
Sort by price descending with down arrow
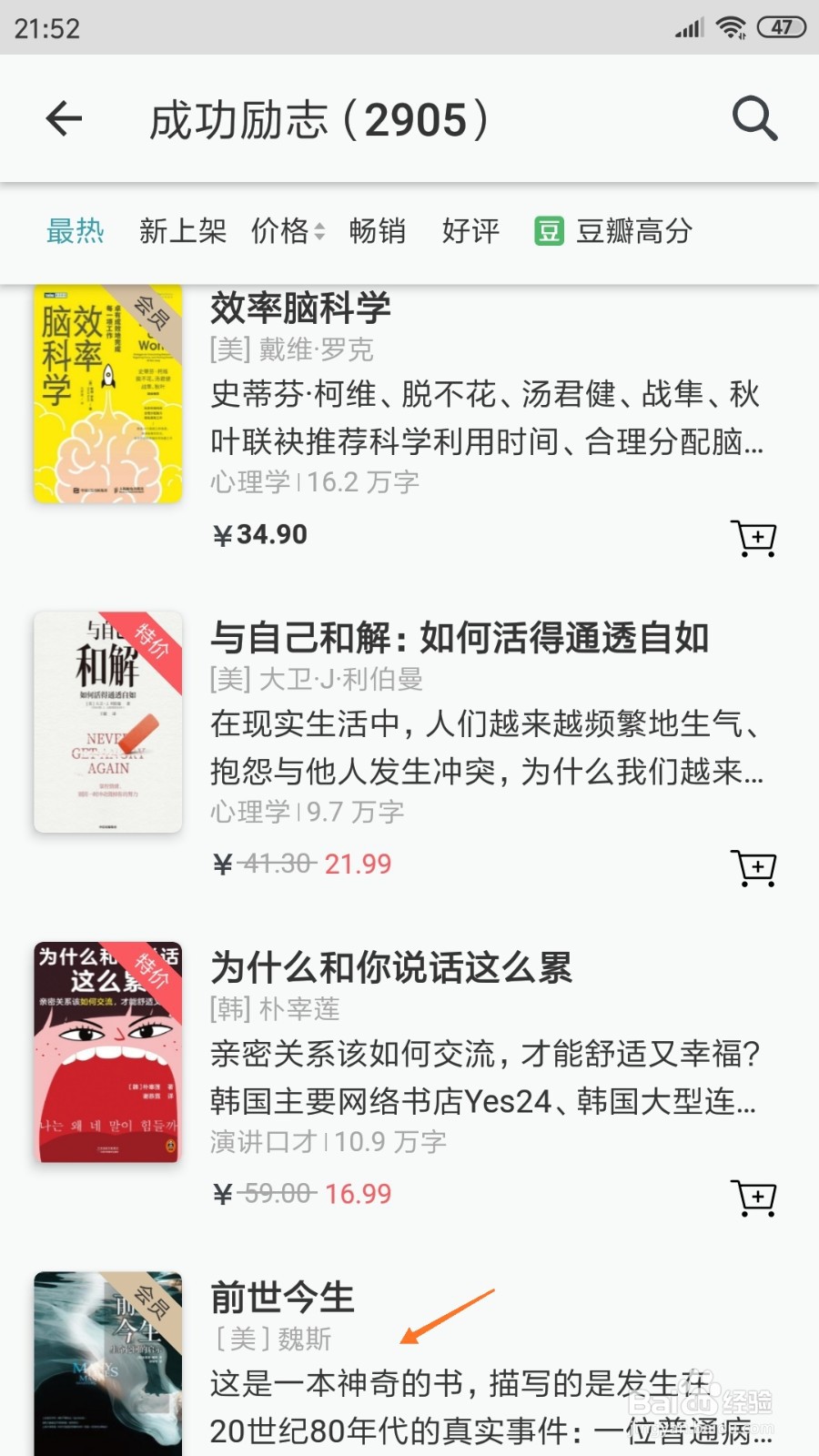319,239
